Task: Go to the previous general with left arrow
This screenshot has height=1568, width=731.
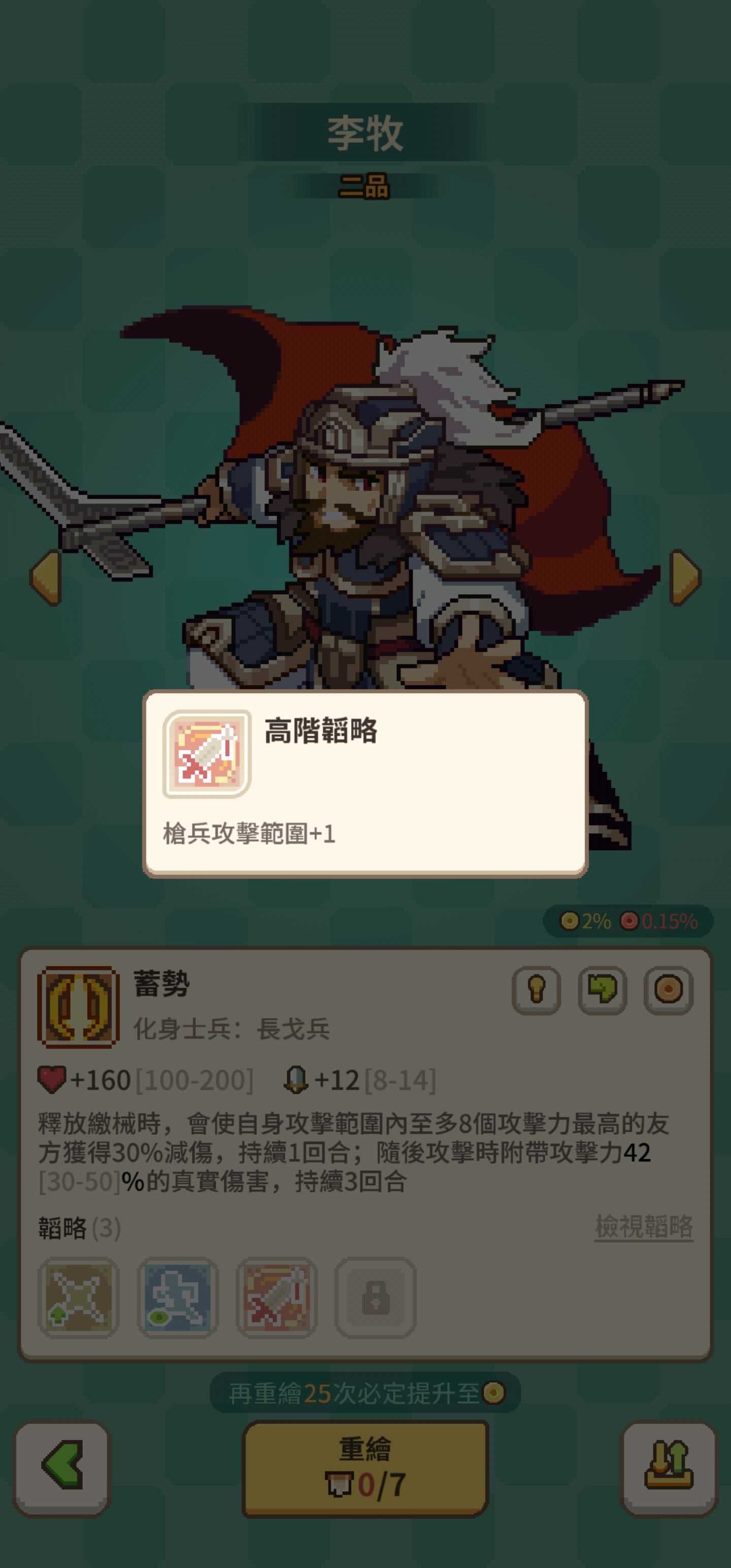Action: tap(46, 577)
